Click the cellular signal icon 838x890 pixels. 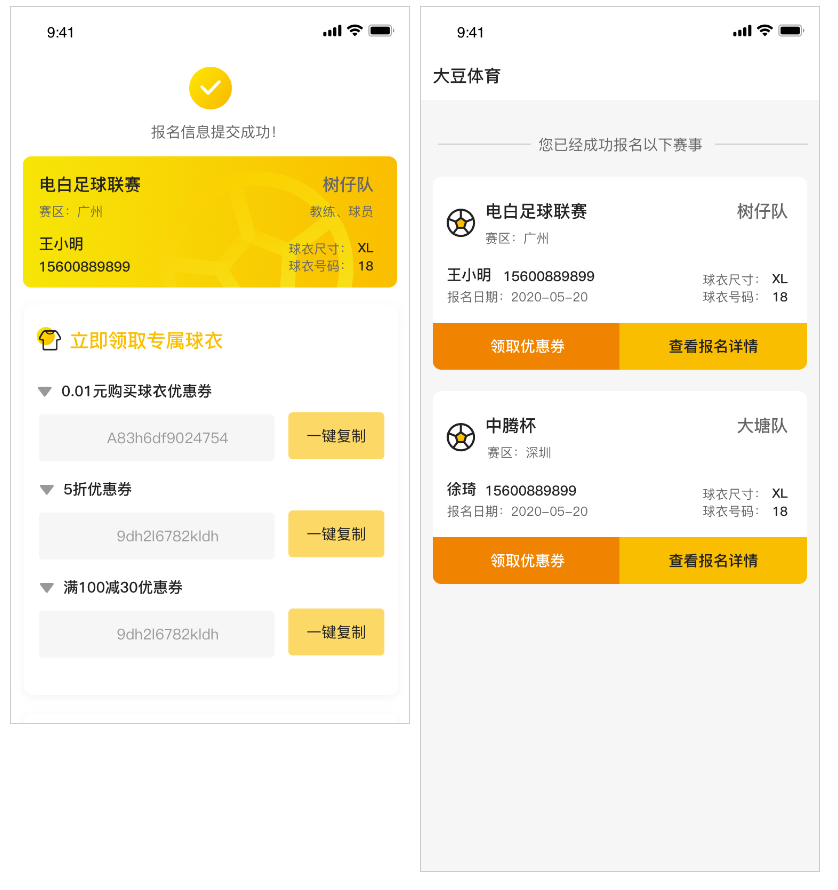[x=330, y=30]
